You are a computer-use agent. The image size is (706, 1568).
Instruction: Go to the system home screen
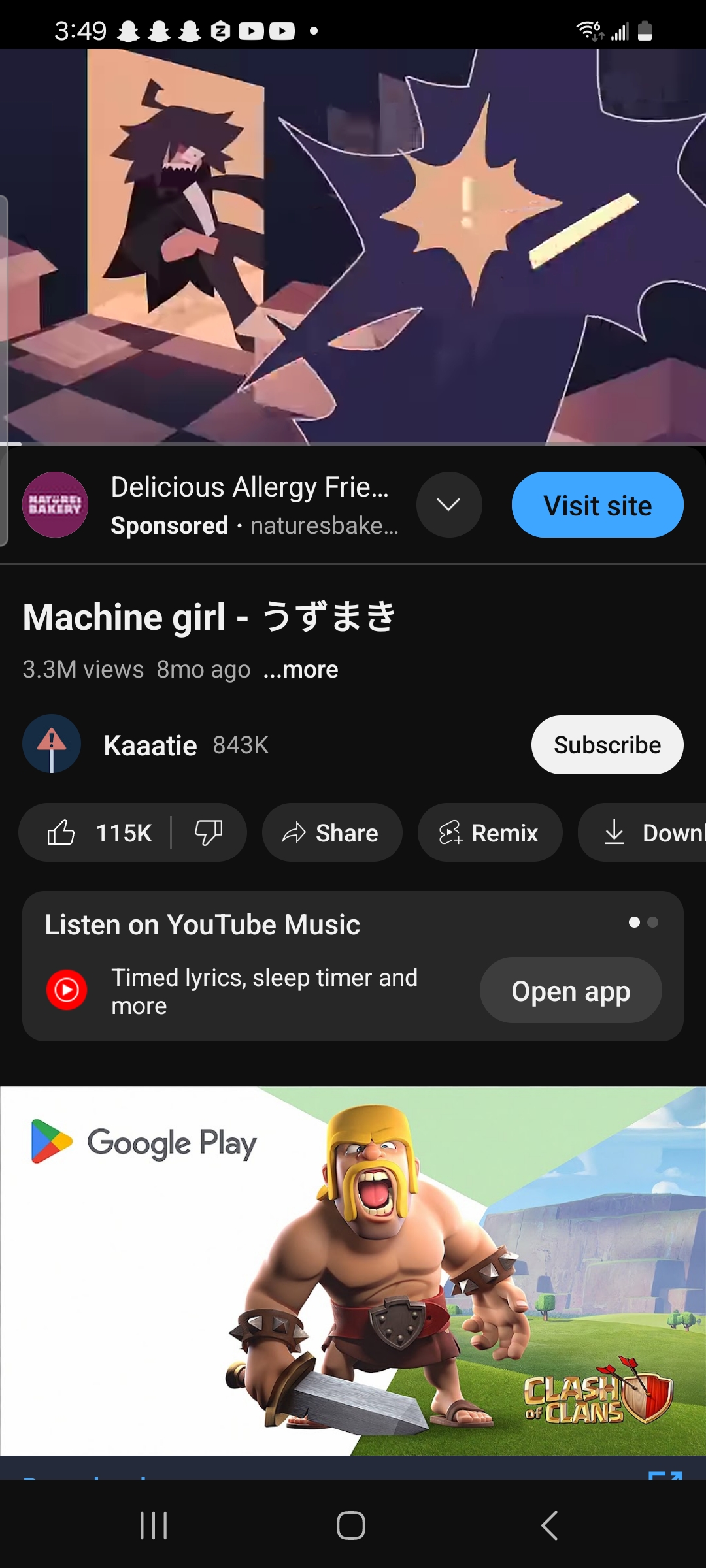pyautogui.click(x=351, y=1526)
